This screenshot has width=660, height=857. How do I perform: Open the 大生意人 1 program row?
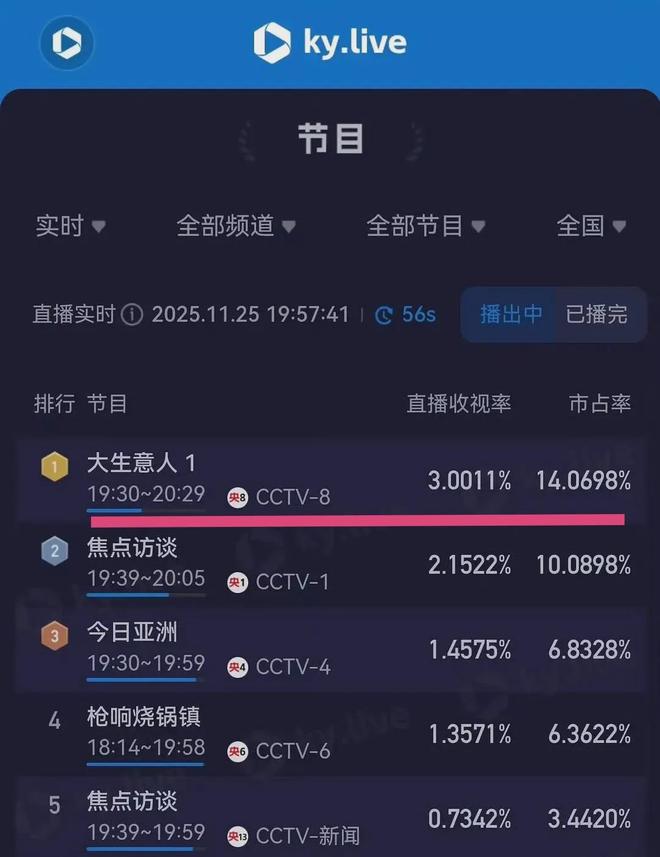(x=330, y=478)
